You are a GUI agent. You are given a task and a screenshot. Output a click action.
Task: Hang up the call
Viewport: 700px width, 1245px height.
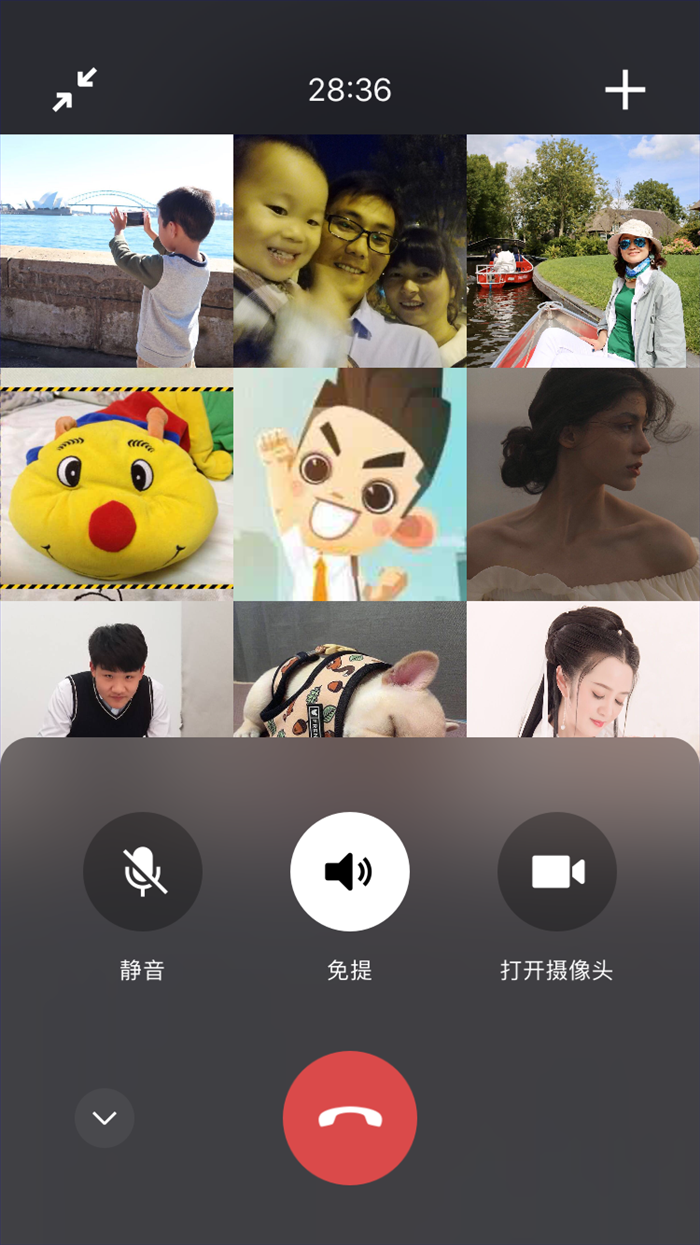(x=349, y=1118)
